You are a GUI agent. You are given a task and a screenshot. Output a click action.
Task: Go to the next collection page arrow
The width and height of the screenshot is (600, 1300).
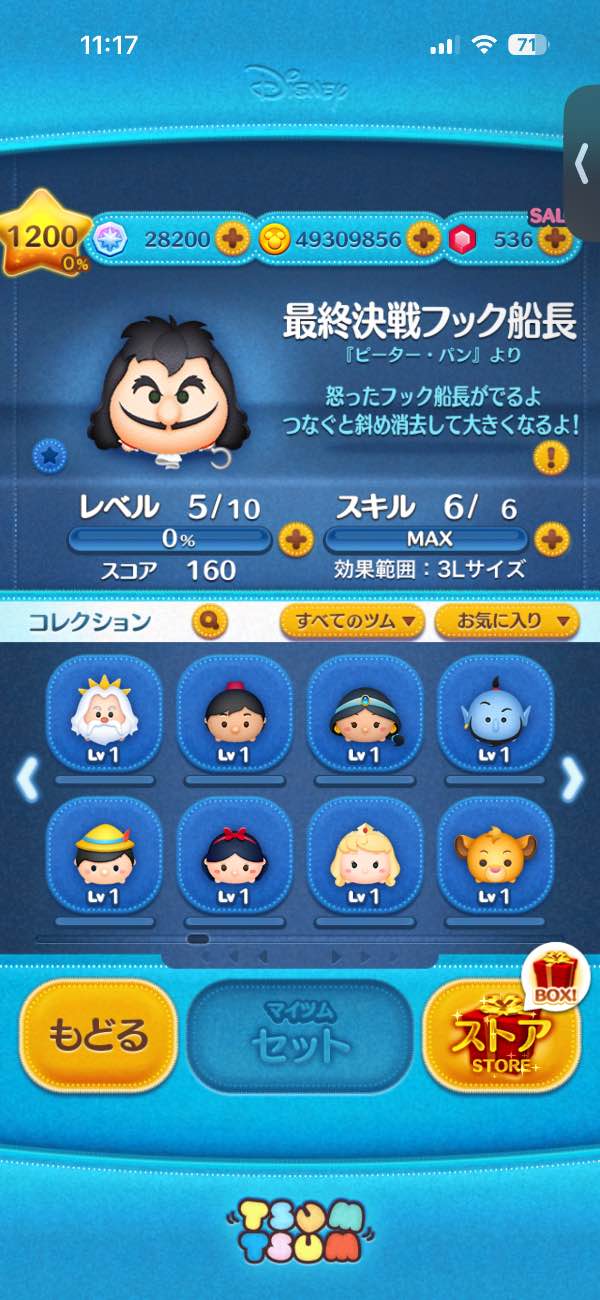572,780
